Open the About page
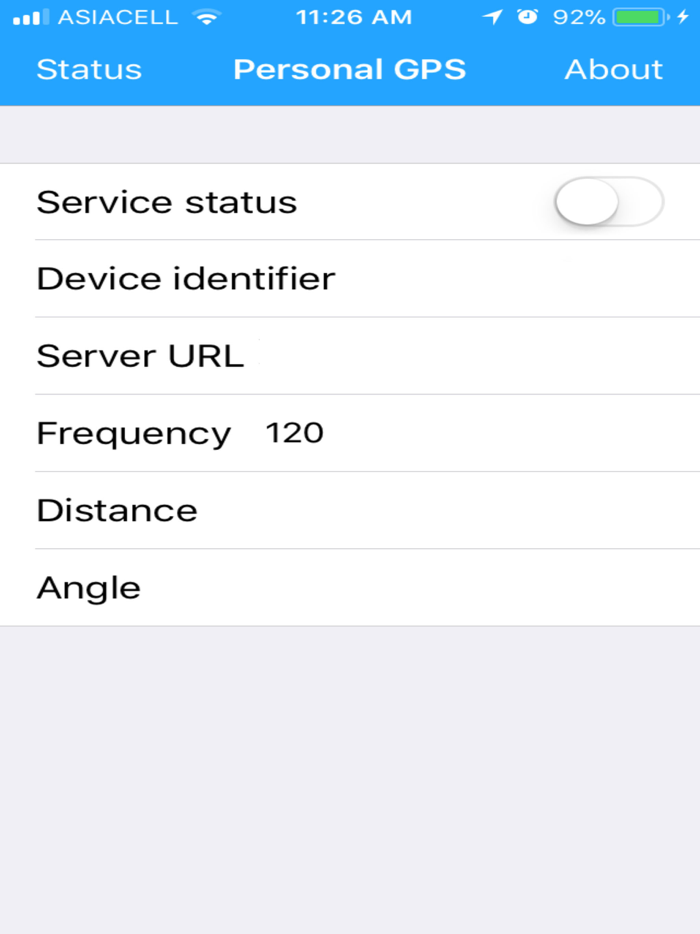 tap(613, 69)
